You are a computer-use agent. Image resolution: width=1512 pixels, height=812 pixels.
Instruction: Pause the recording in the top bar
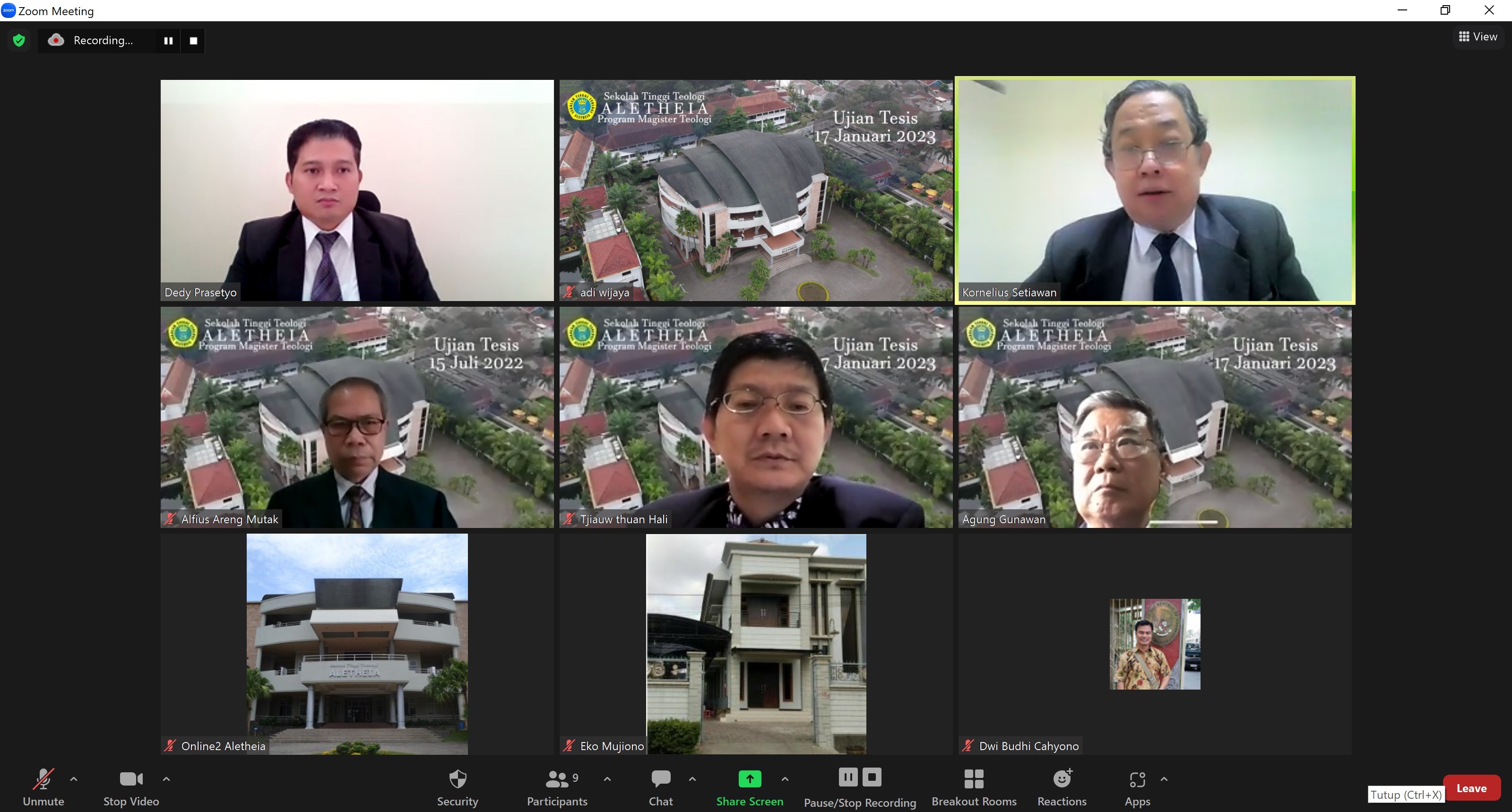[168, 41]
